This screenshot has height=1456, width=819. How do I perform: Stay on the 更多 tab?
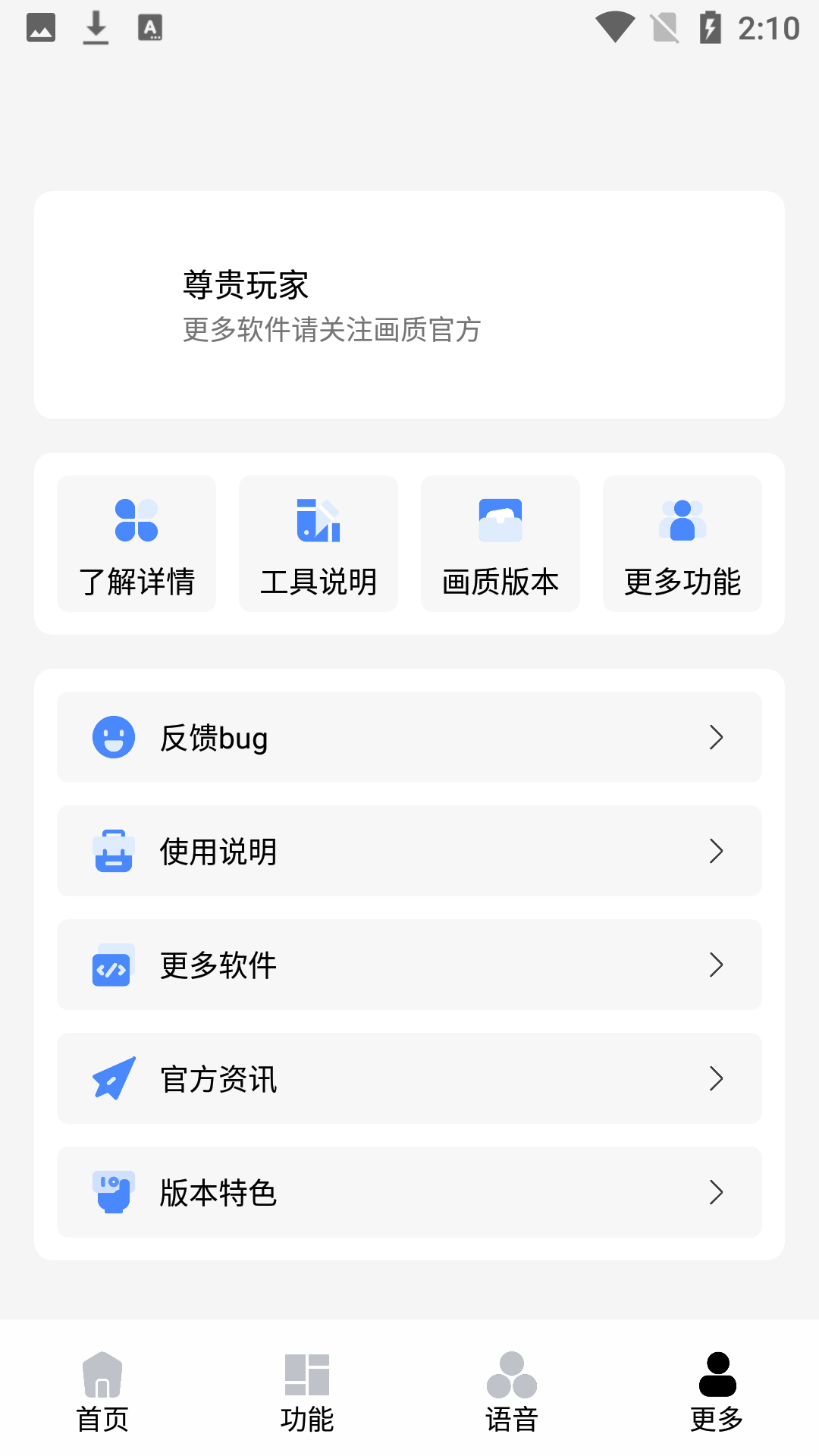[716, 1395]
